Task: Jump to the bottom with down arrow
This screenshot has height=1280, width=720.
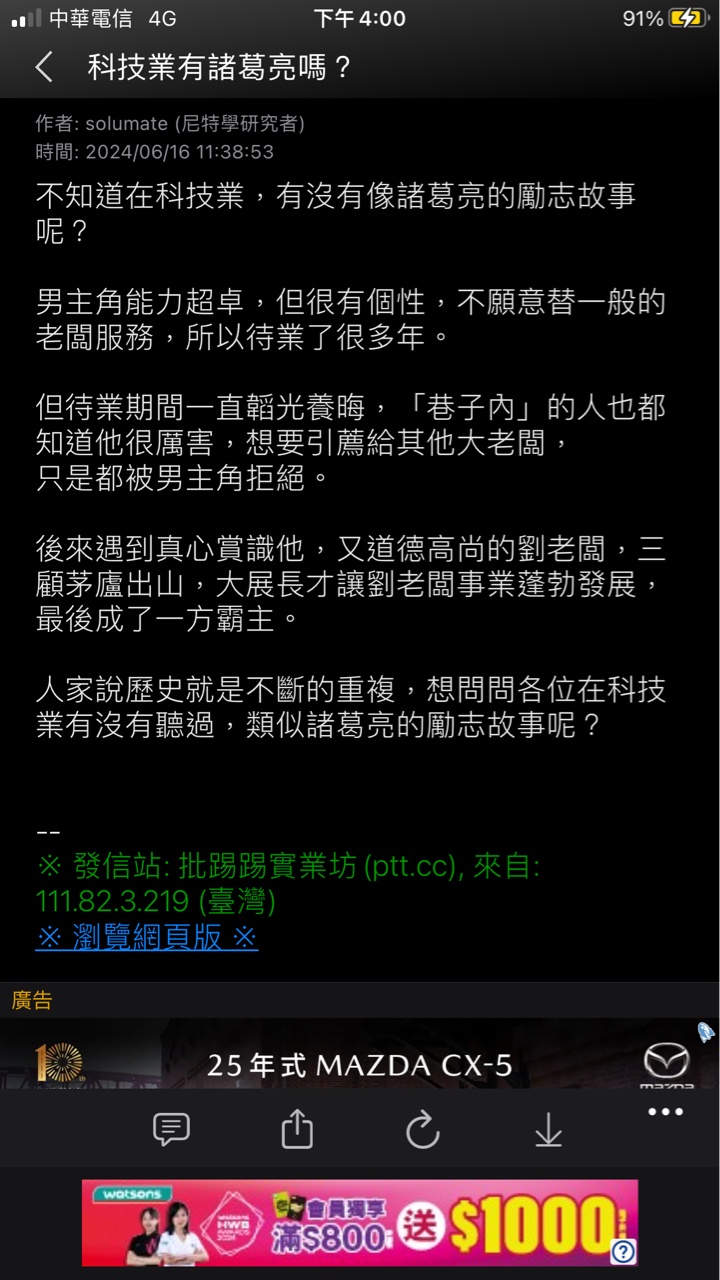Action: click(548, 1129)
